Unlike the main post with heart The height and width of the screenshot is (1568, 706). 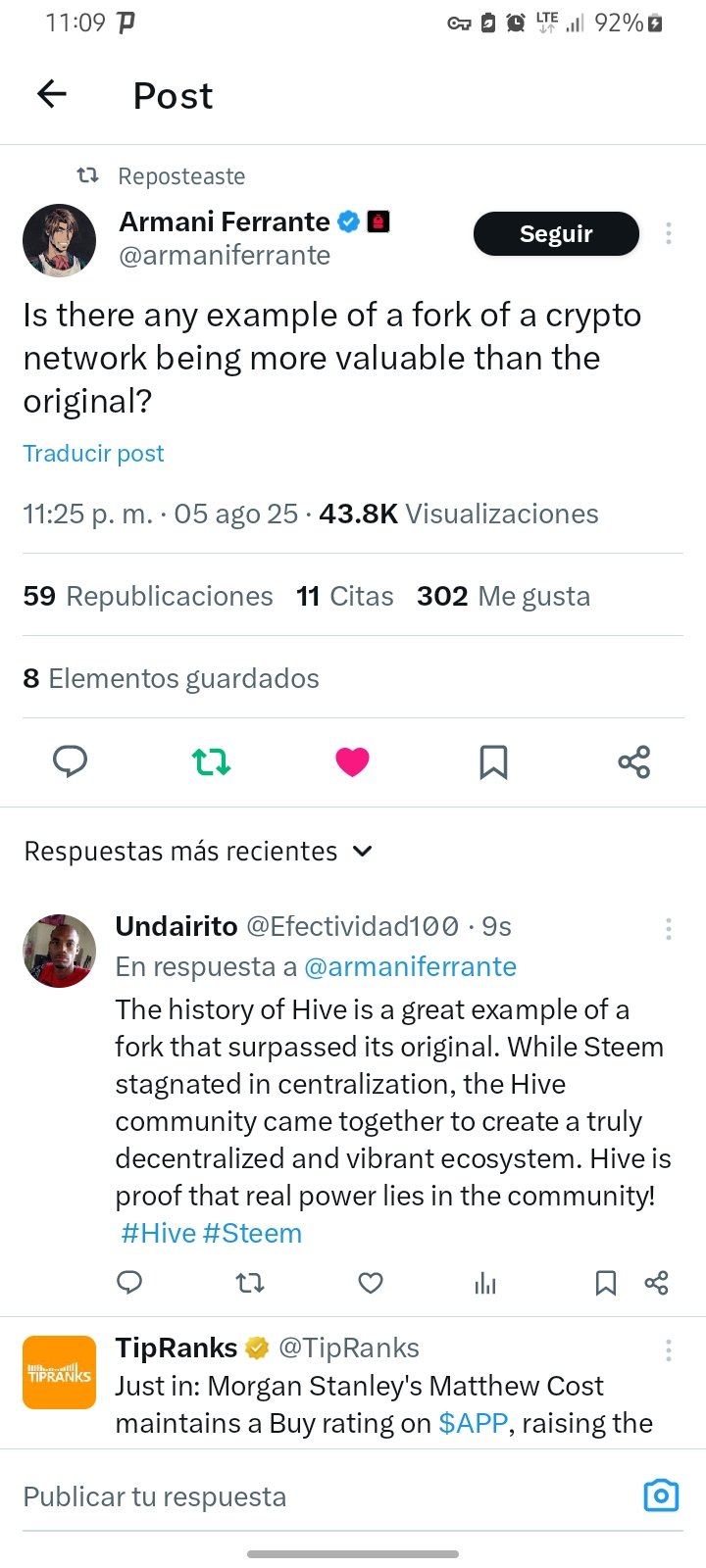pyautogui.click(x=352, y=761)
